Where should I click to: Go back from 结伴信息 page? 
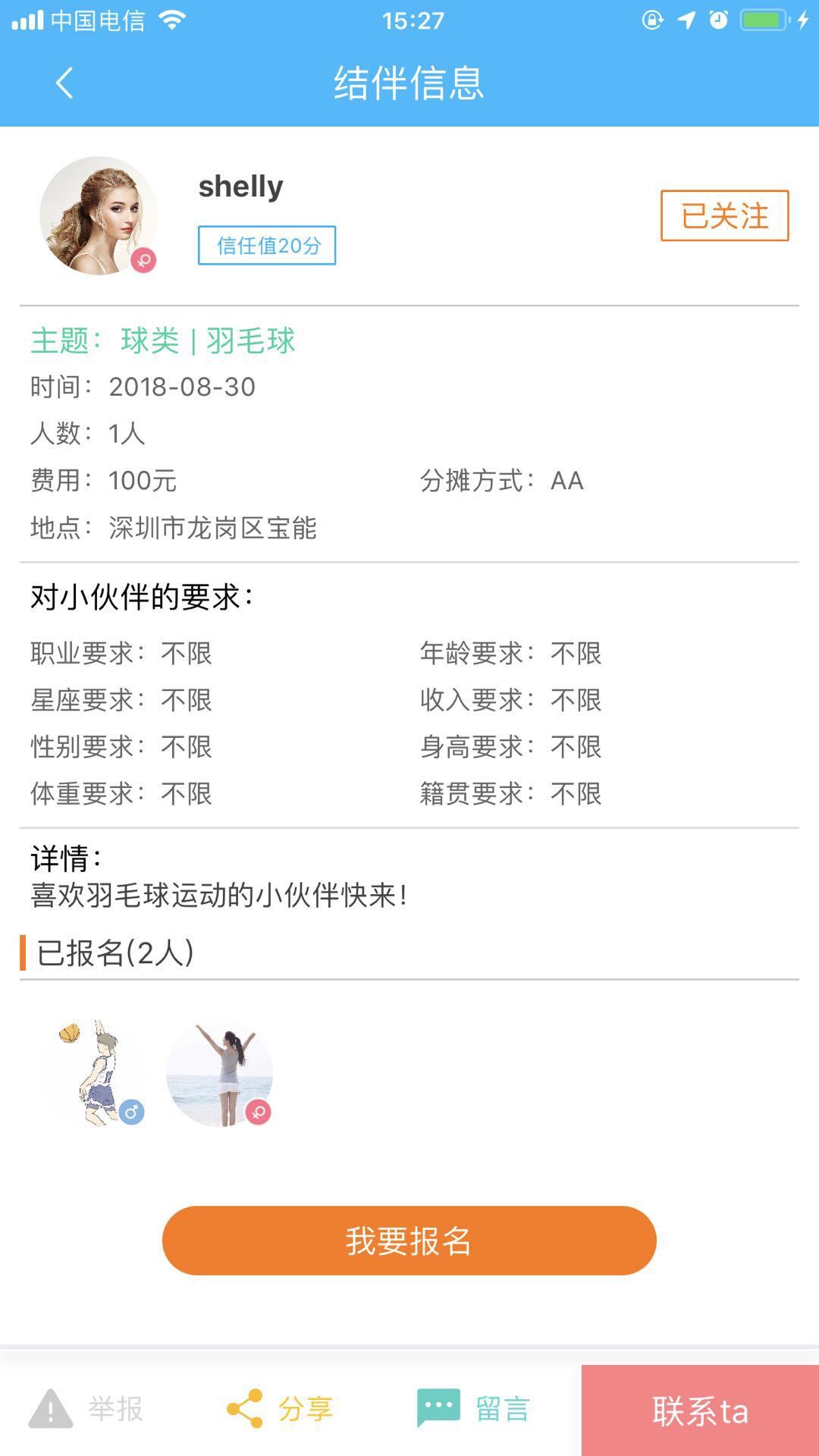[x=64, y=83]
